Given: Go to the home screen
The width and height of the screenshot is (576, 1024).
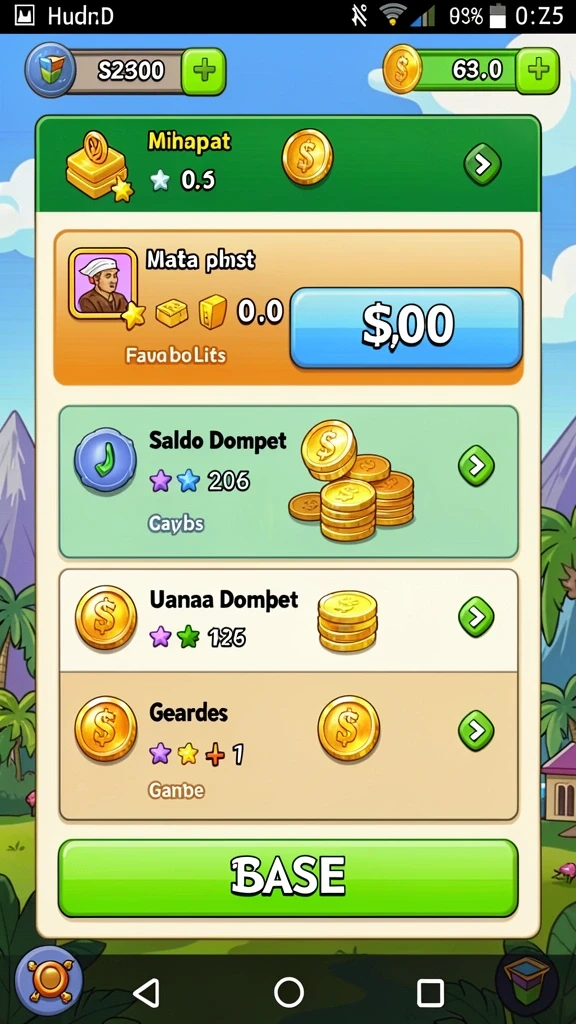Looking at the screenshot, I should pyautogui.click(x=289, y=993).
